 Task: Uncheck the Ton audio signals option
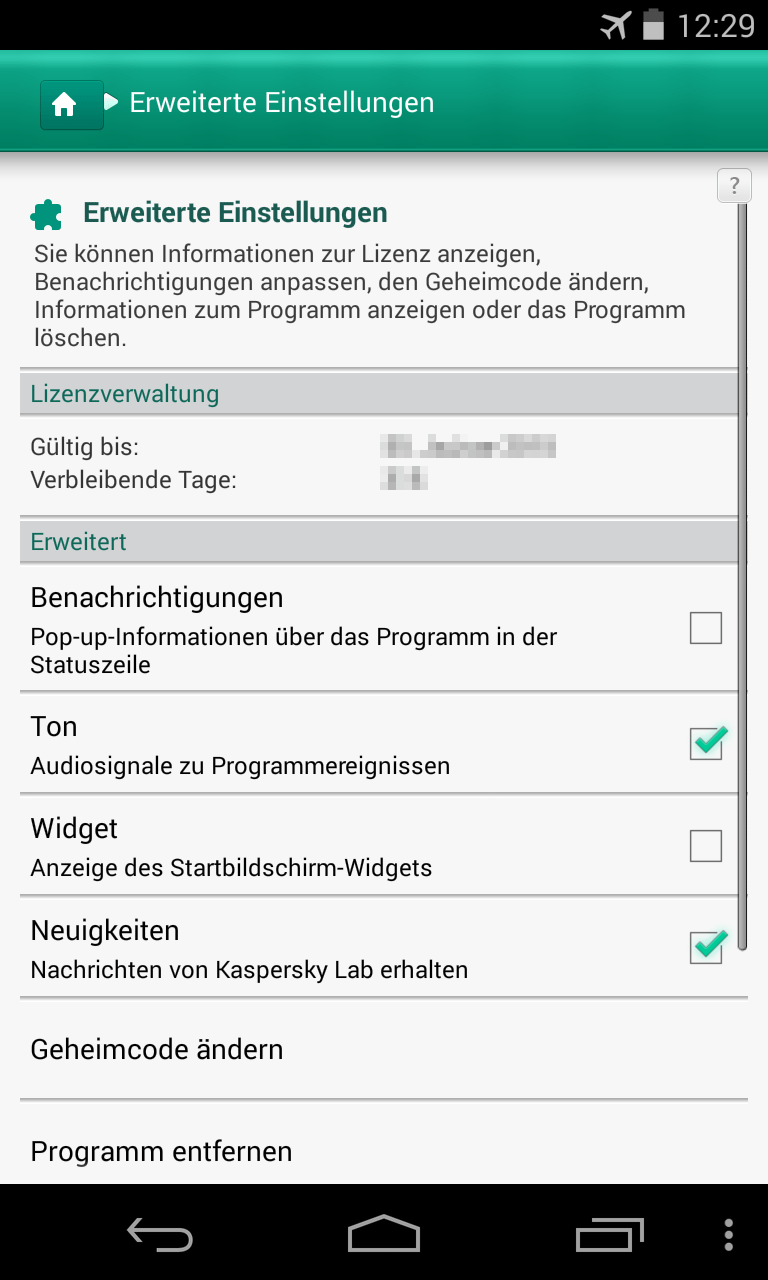pyautogui.click(x=706, y=744)
